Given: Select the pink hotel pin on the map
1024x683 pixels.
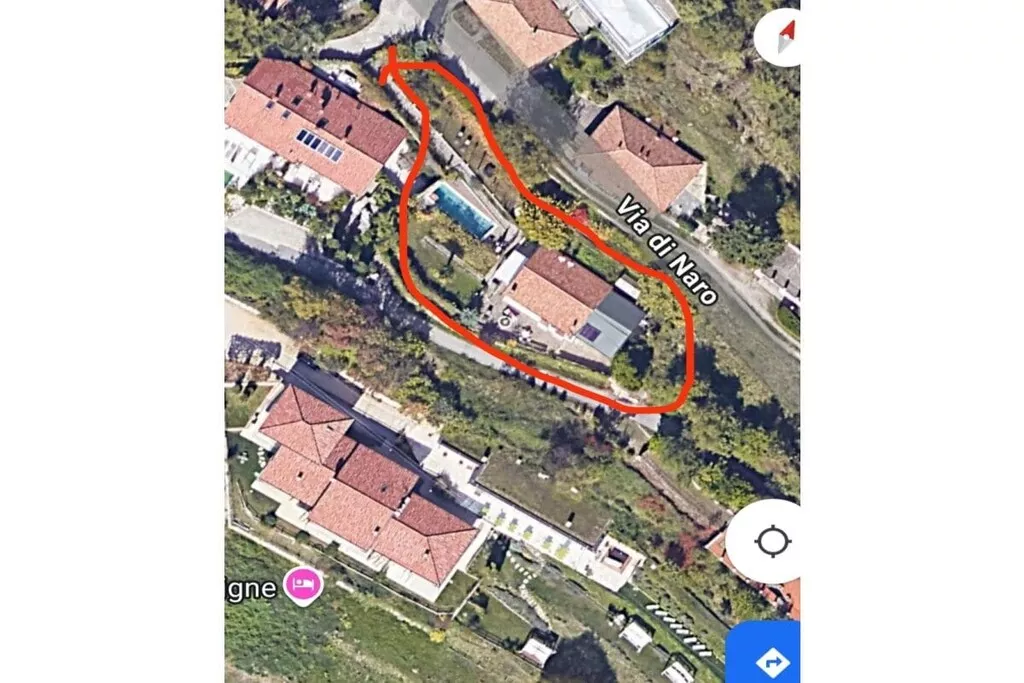Looking at the screenshot, I should (303, 583).
